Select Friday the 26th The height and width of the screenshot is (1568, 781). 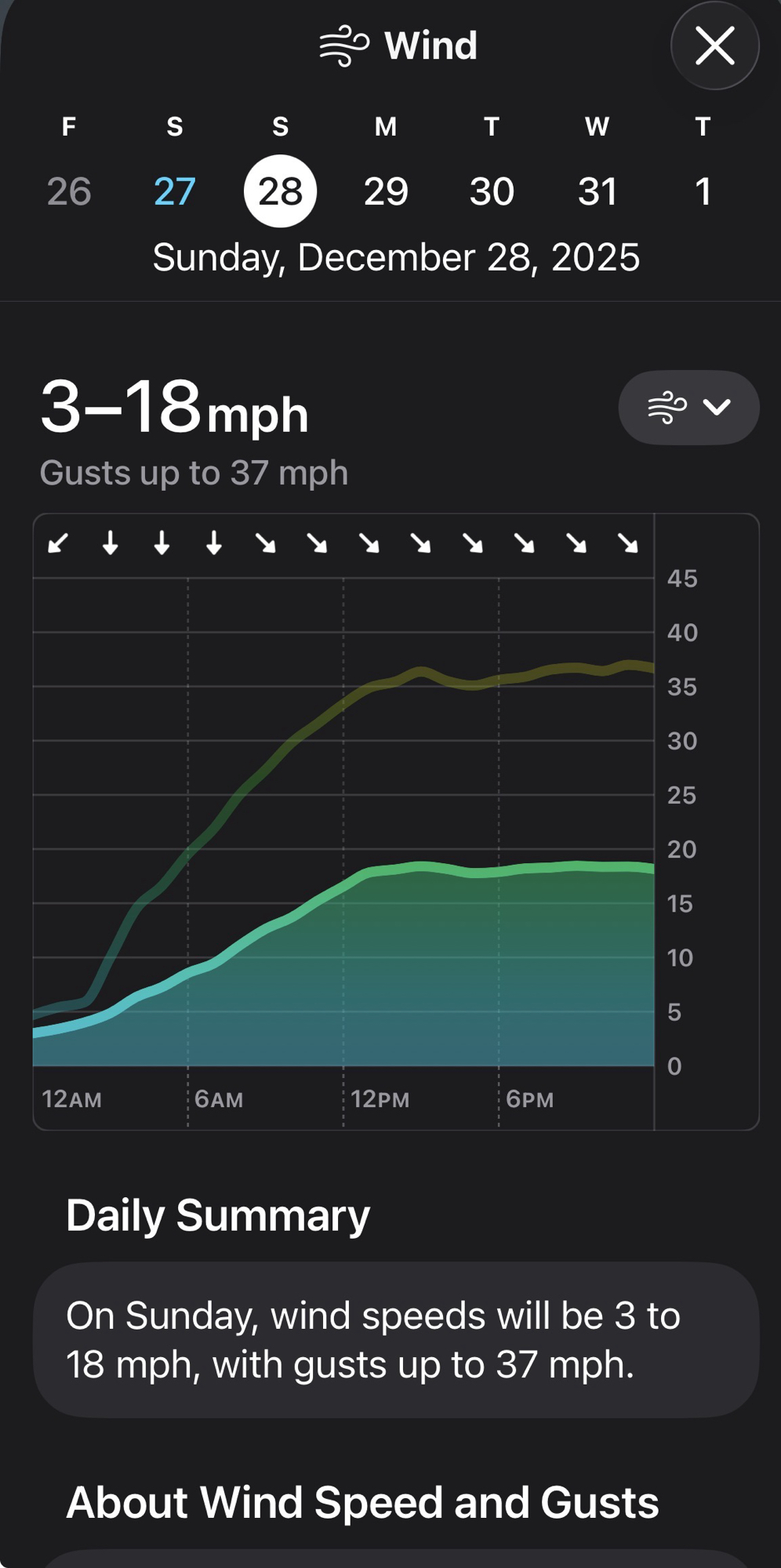coord(69,191)
